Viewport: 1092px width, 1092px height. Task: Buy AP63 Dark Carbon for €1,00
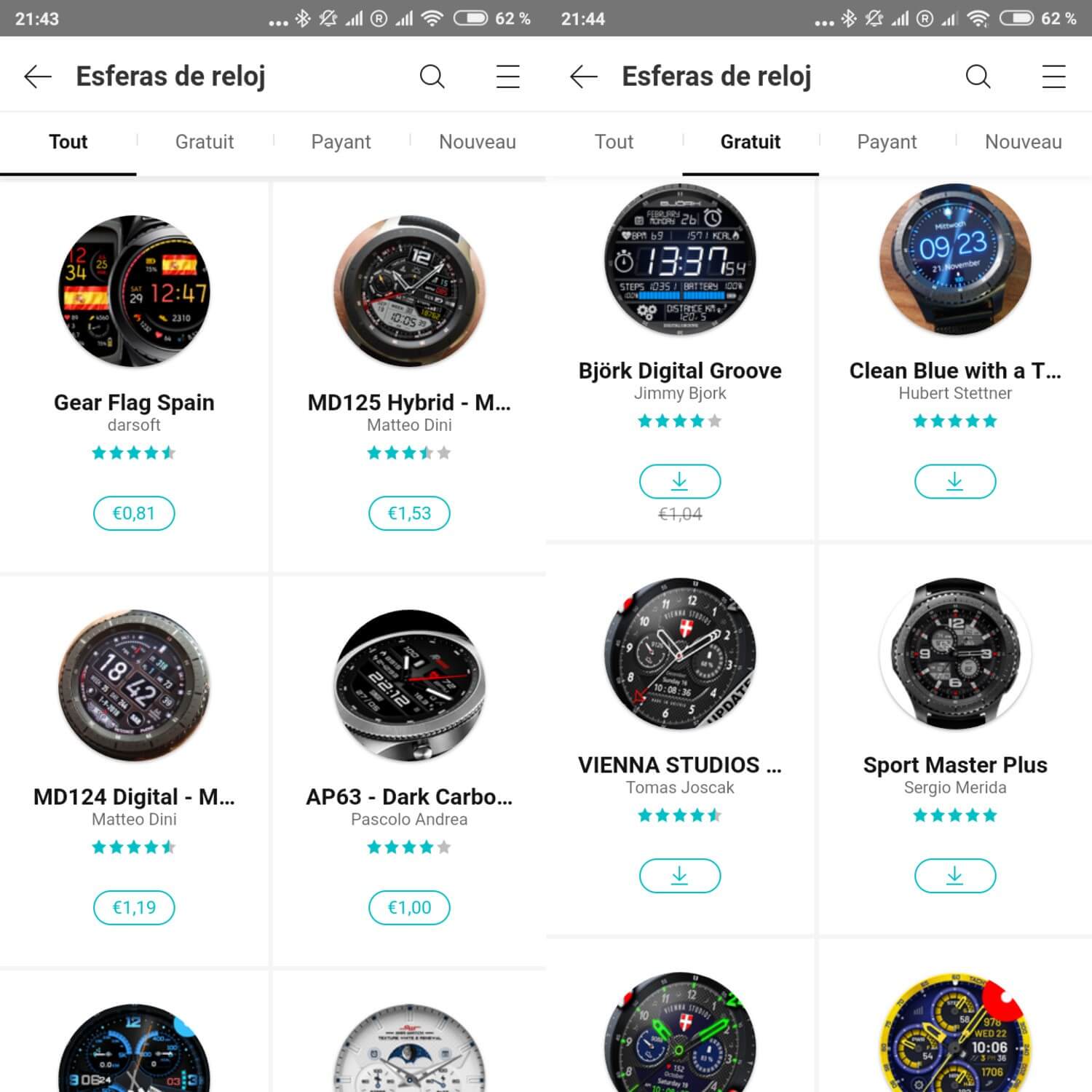(409, 907)
